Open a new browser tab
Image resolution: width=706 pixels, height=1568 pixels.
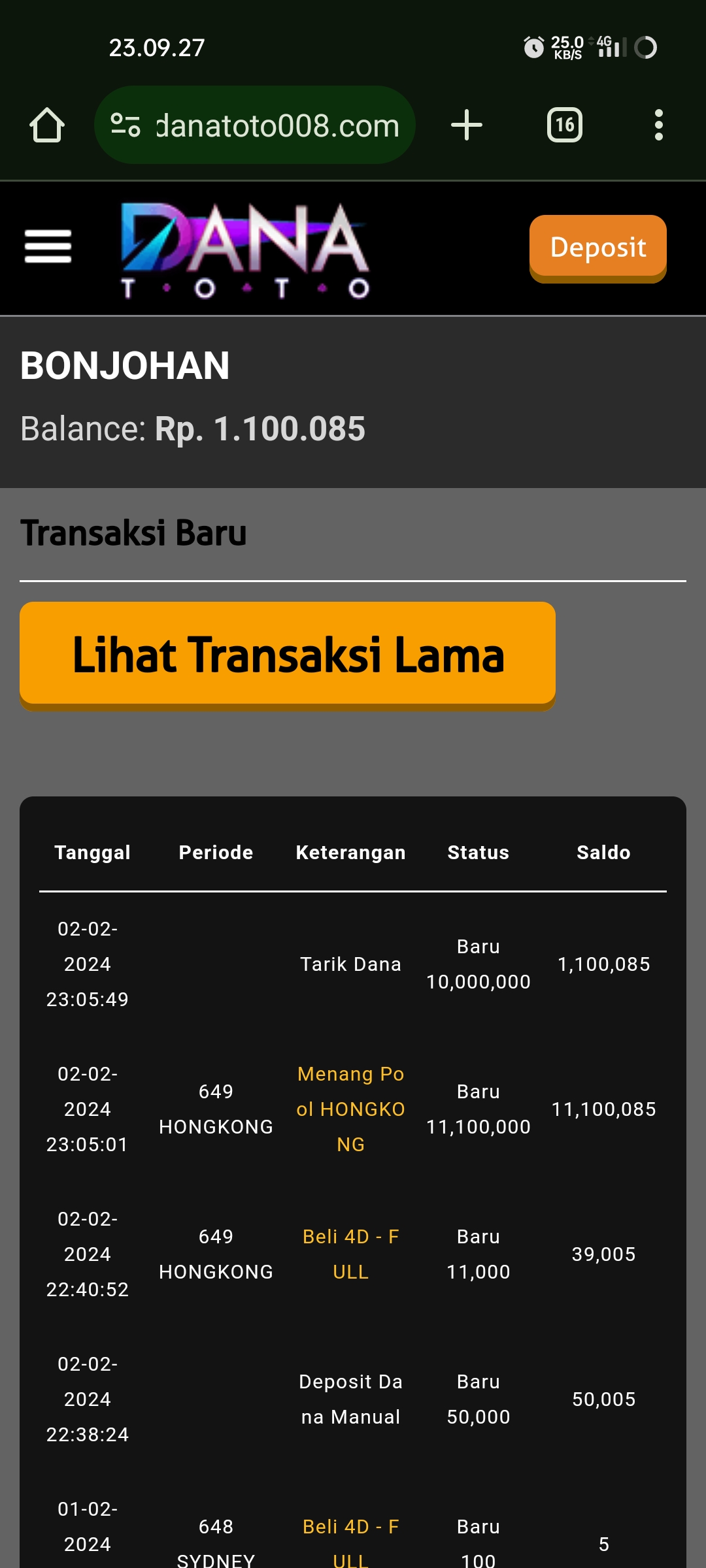[467, 125]
